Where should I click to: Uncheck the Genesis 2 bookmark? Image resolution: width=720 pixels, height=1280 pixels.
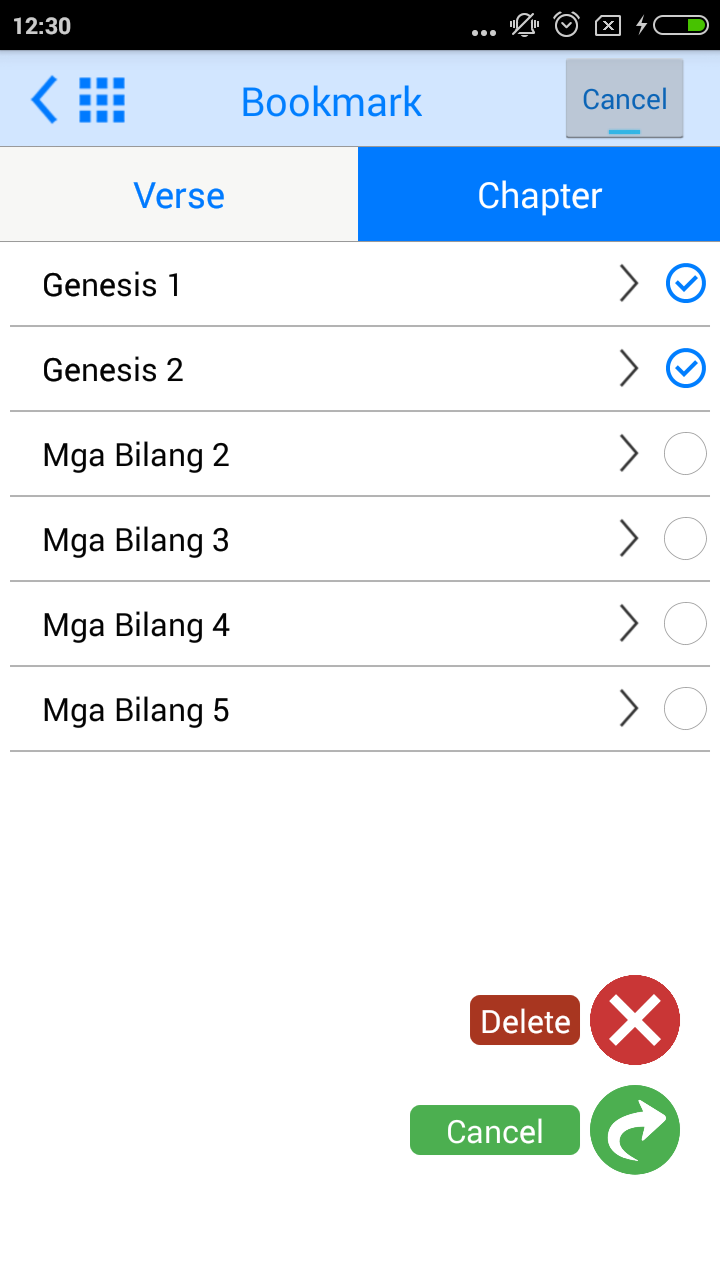686,368
